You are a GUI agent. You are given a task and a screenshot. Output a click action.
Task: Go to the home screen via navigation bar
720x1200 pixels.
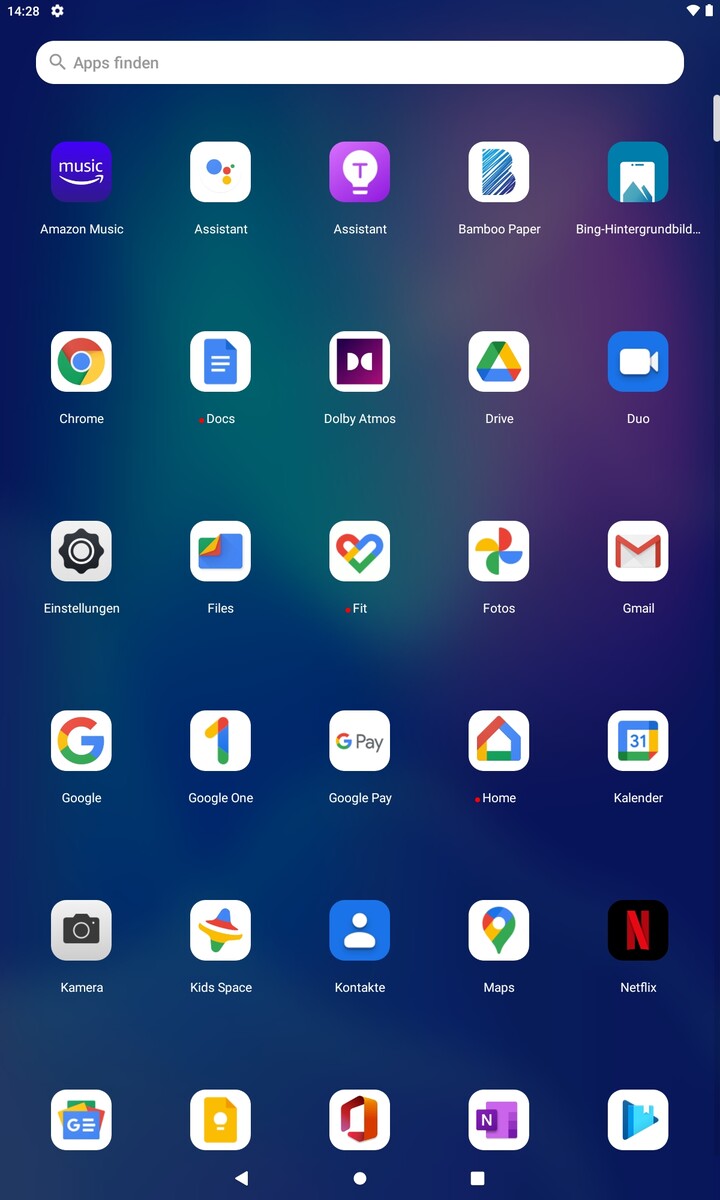coord(360,1179)
